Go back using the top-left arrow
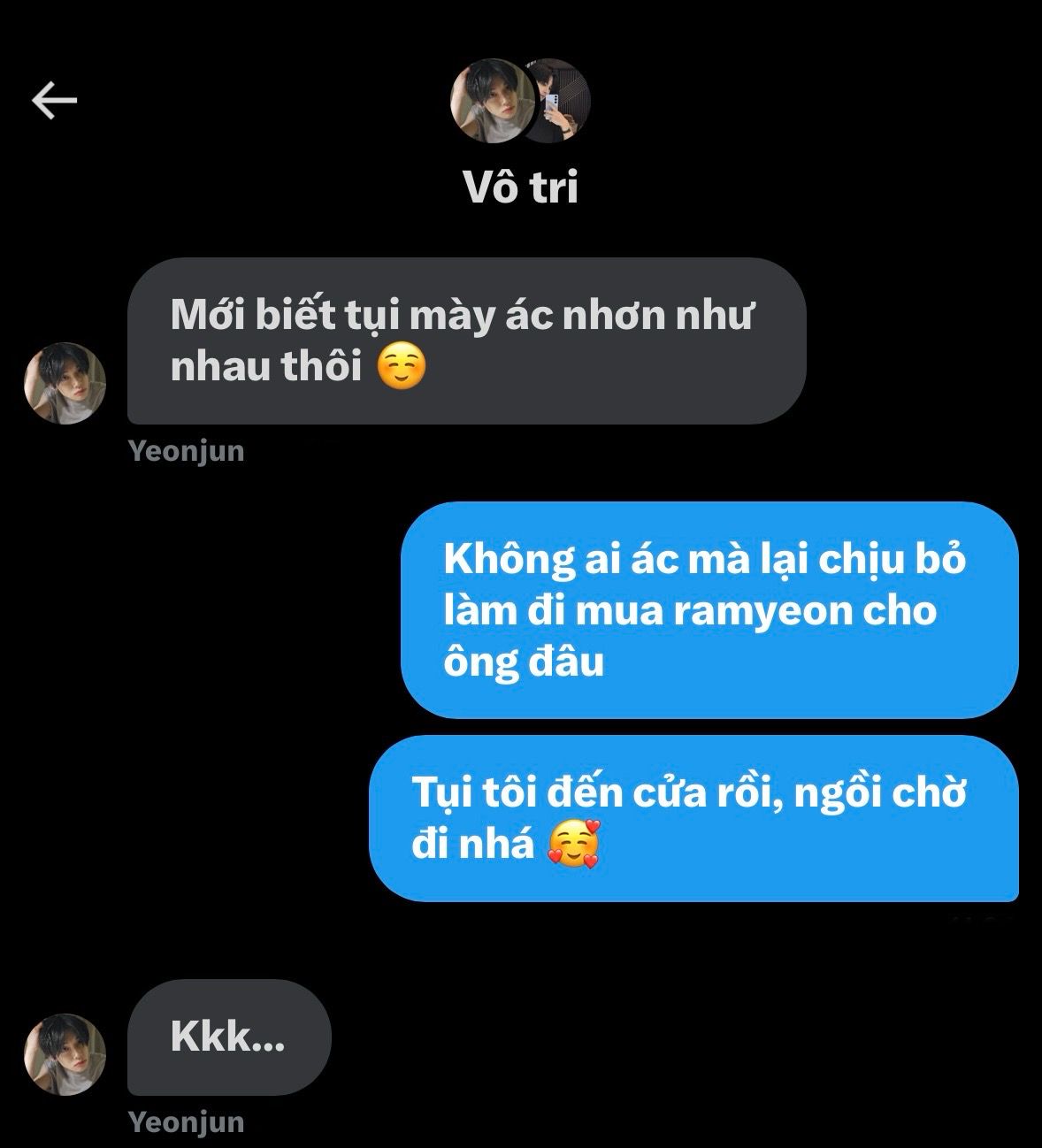This screenshot has width=1042, height=1148. (x=55, y=100)
